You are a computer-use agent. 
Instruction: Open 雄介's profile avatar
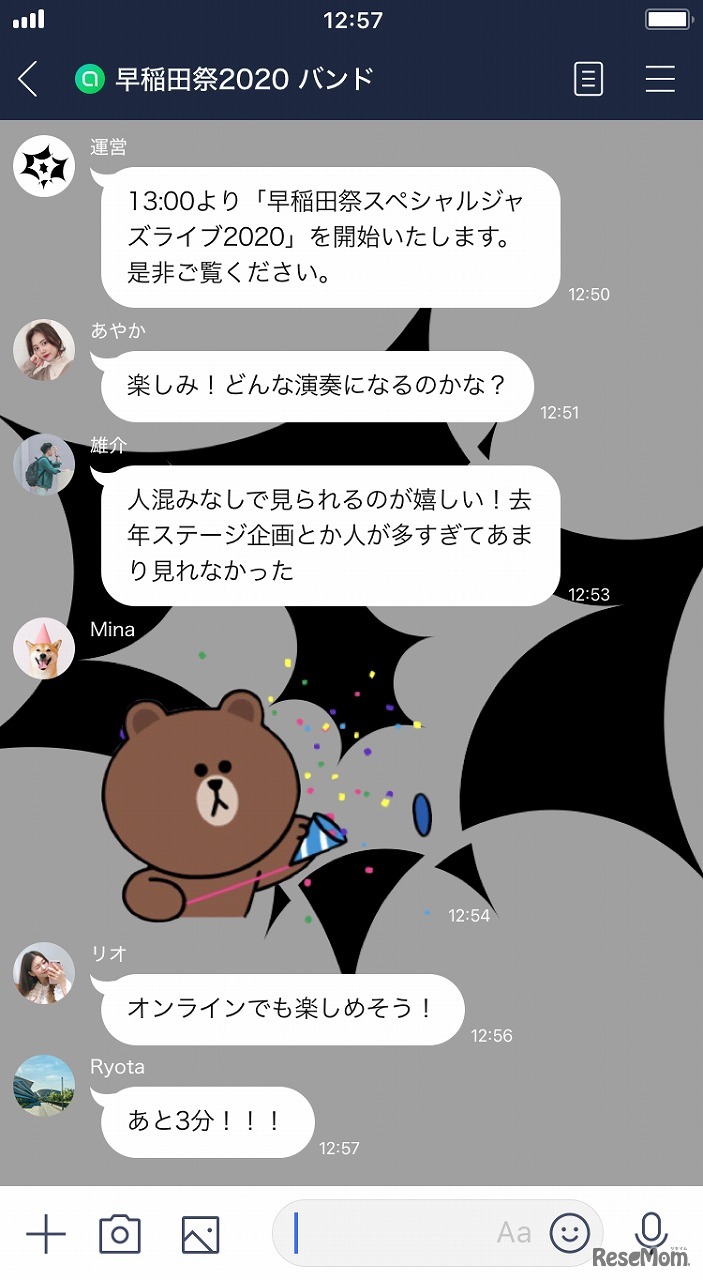44,464
